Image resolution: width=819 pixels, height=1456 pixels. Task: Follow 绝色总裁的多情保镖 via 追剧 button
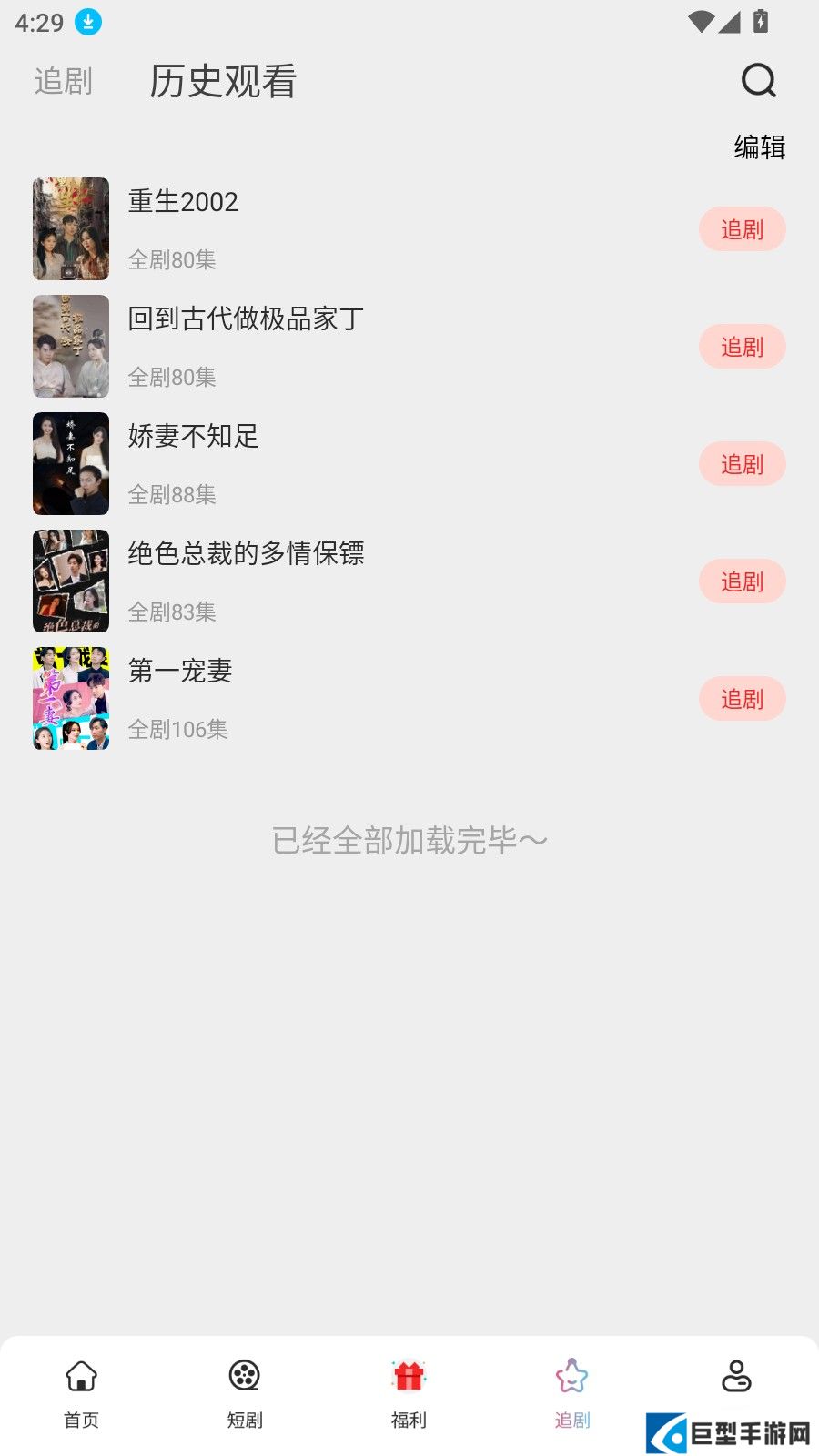(742, 581)
